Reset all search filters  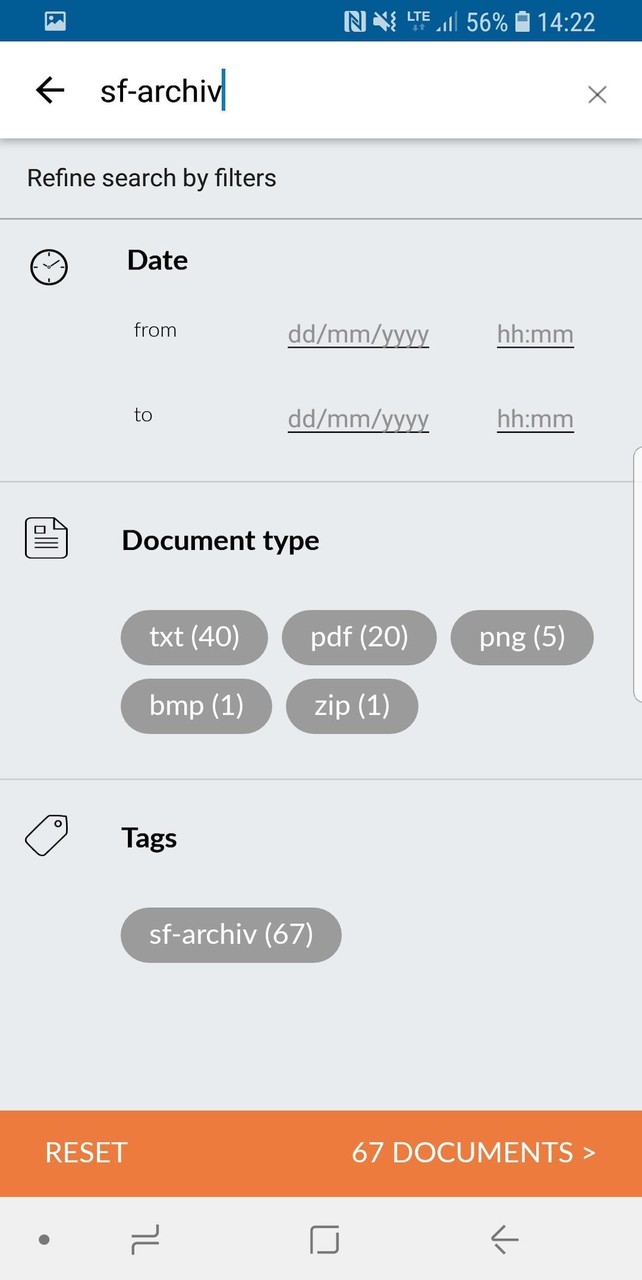point(86,1152)
